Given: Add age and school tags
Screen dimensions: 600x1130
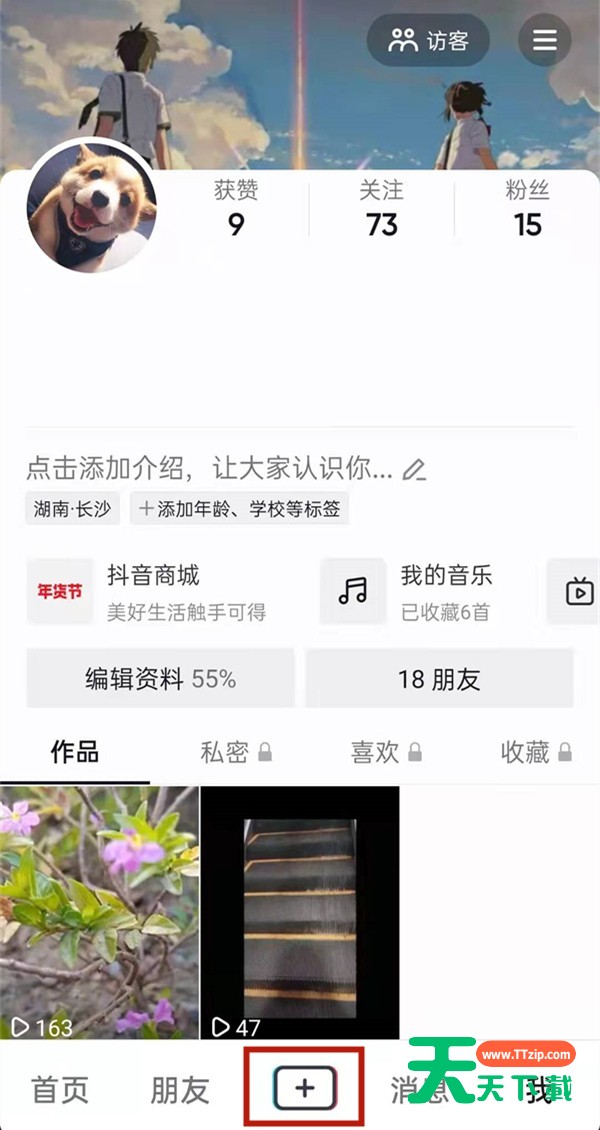Looking at the screenshot, I should (x=240, y=509).
